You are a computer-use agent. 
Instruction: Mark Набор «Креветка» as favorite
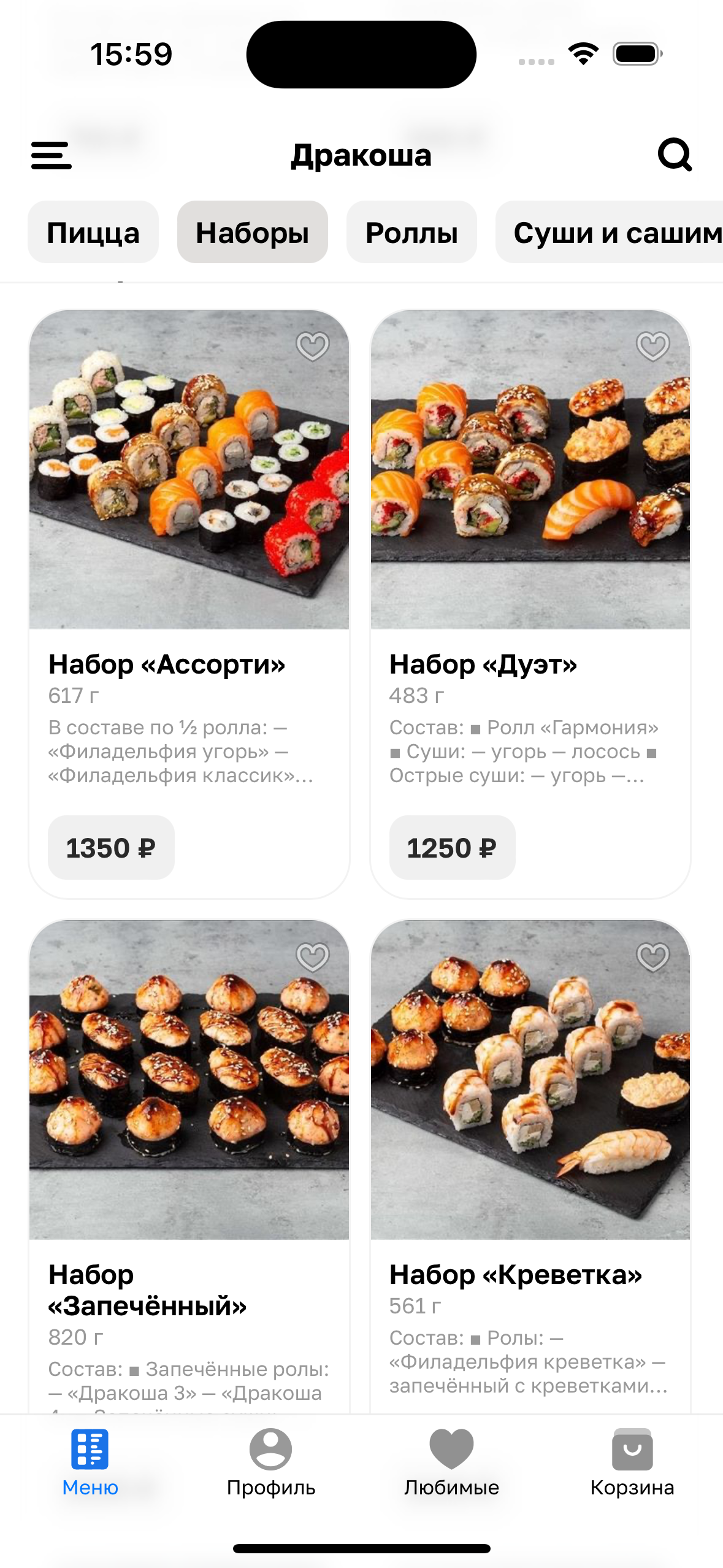(x=652, y=956)
